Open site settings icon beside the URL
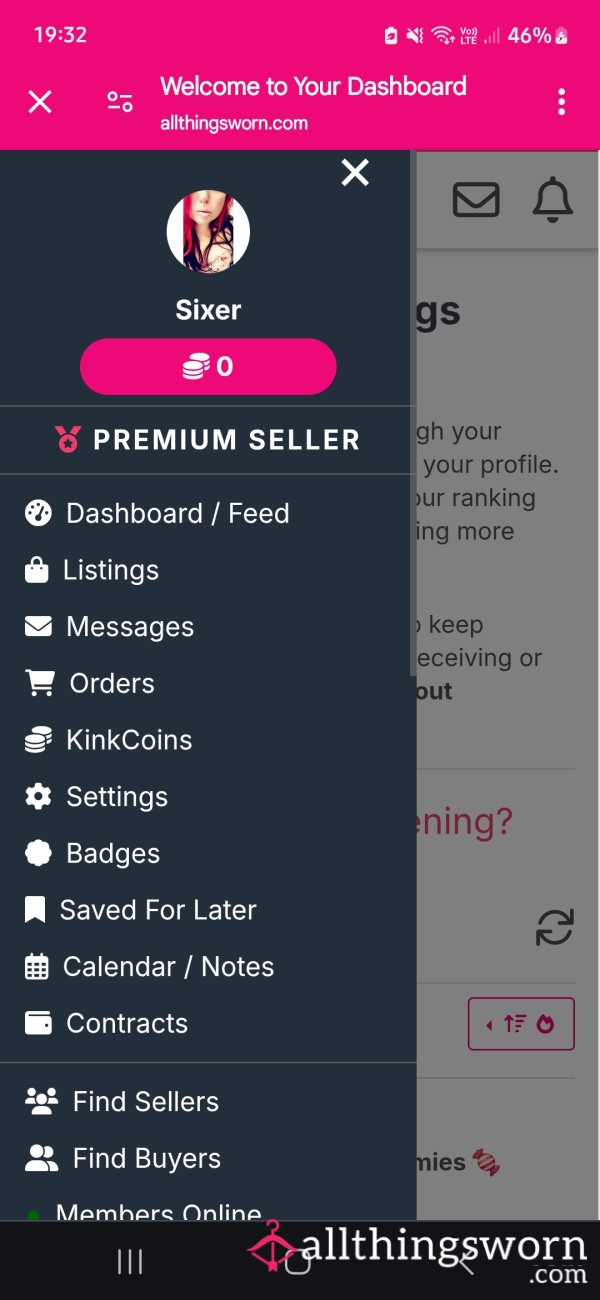600x1300 pixels. pos(120,101)
